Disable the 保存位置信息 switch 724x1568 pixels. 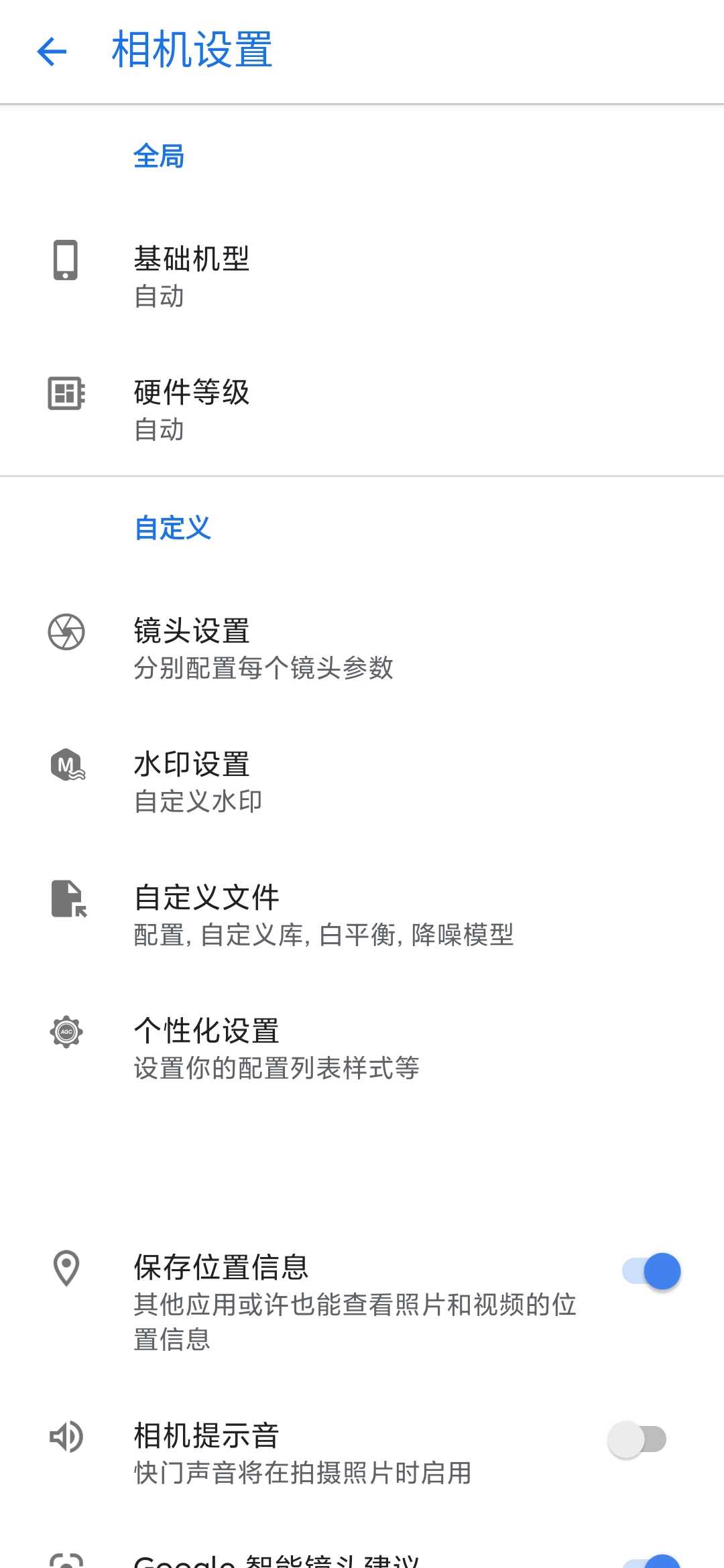click(x=651, y=1271)
